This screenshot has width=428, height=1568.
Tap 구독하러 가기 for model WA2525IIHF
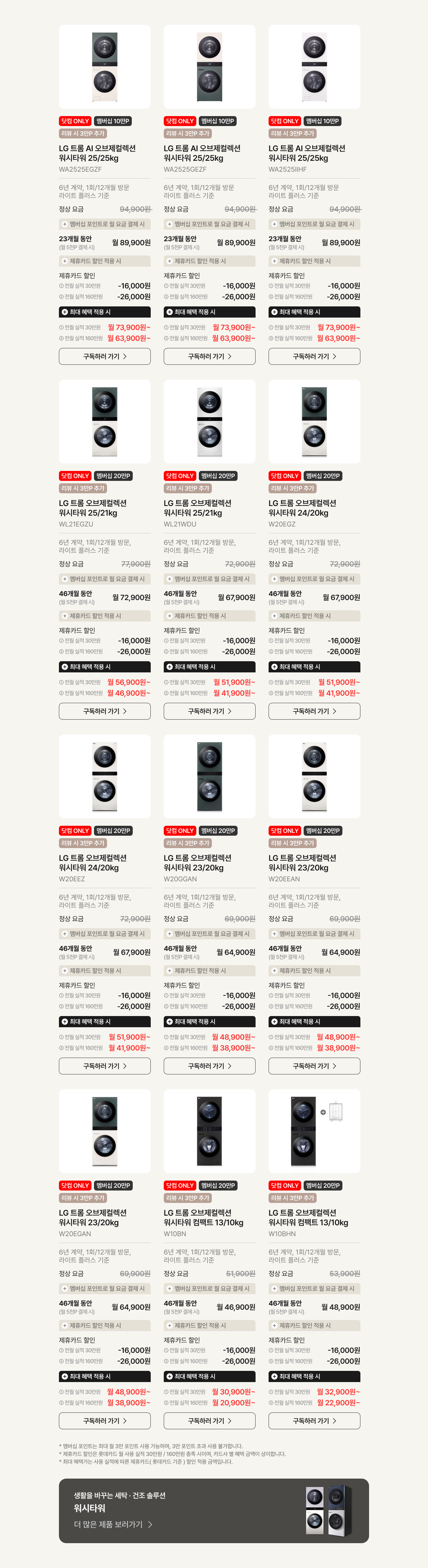click(314, 356)
